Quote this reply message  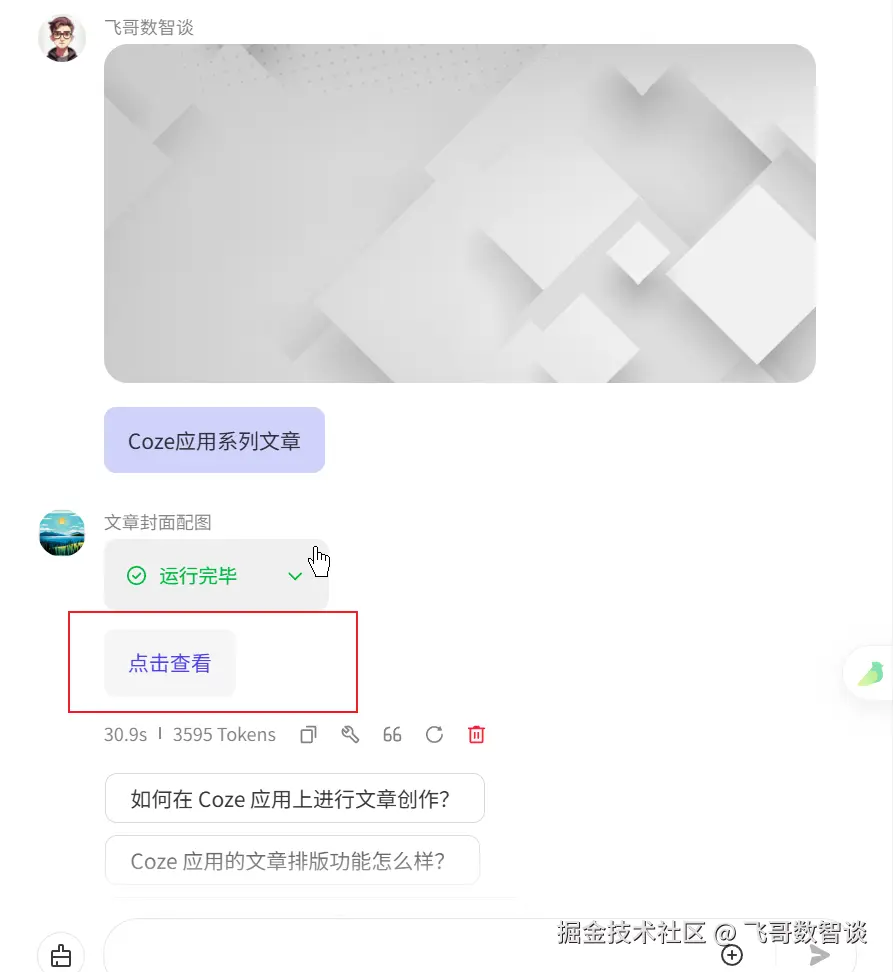[392, 735]
